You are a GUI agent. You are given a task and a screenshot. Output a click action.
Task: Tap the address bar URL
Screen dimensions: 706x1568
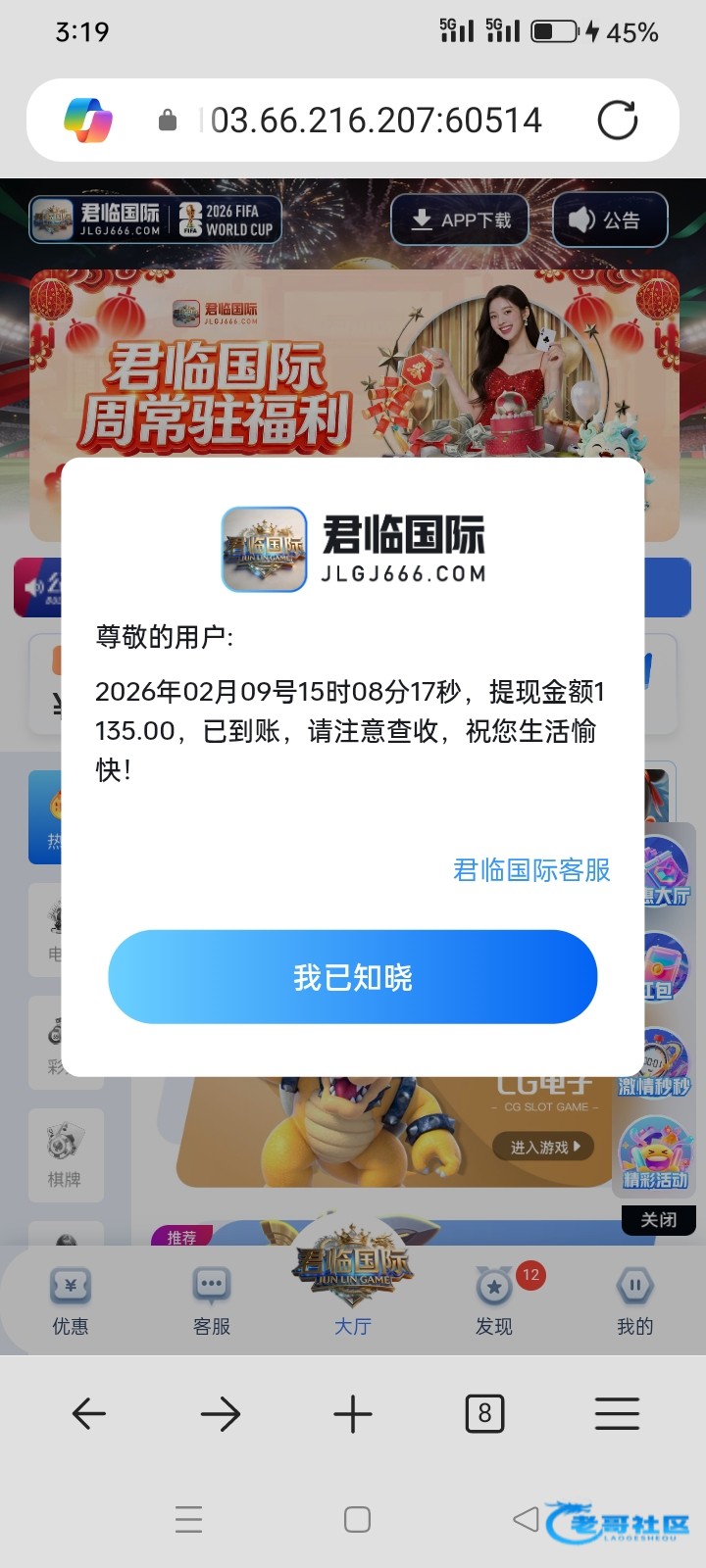point(376,121)
